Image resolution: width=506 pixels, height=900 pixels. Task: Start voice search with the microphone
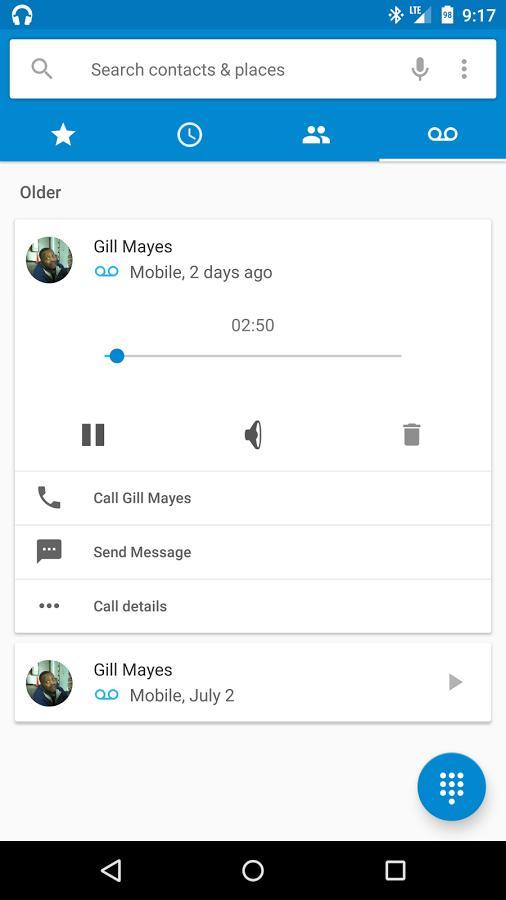point(419,69)
